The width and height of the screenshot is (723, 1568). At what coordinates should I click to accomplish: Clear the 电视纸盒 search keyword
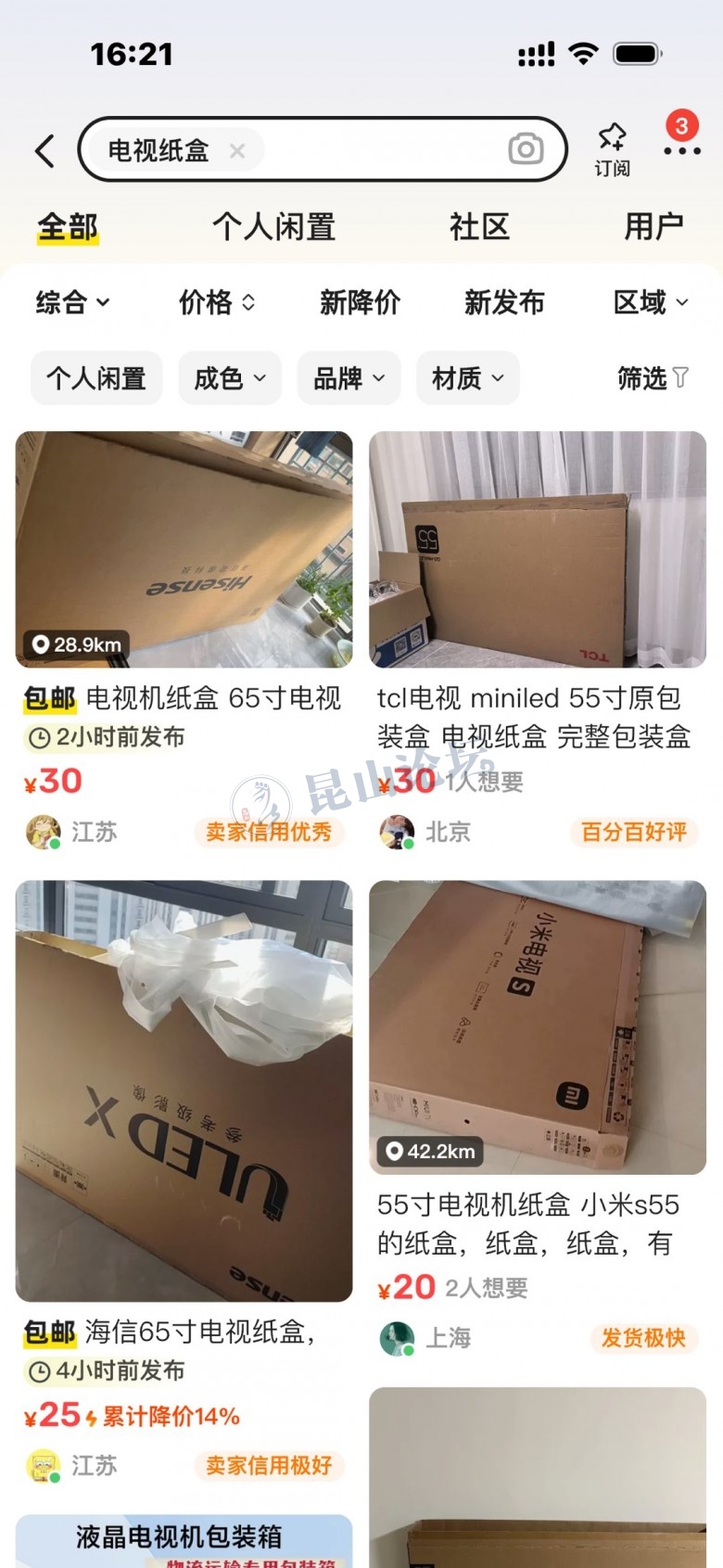pyautogui.click(x=237, y=150)
